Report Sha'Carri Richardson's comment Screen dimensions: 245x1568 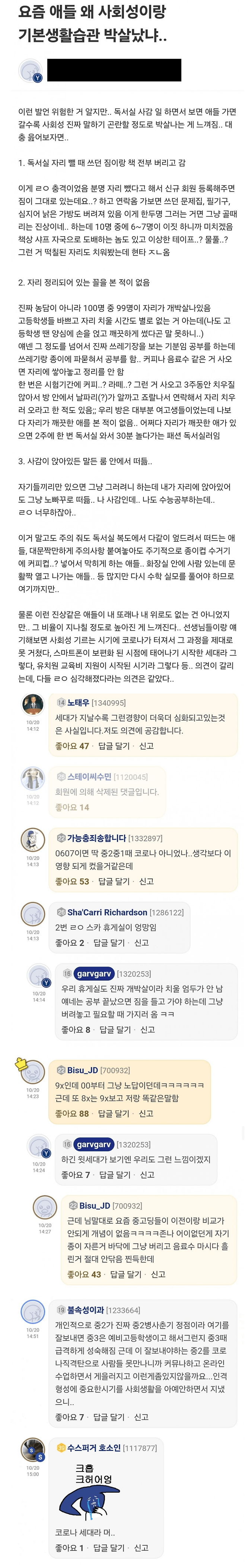(141, 943)
